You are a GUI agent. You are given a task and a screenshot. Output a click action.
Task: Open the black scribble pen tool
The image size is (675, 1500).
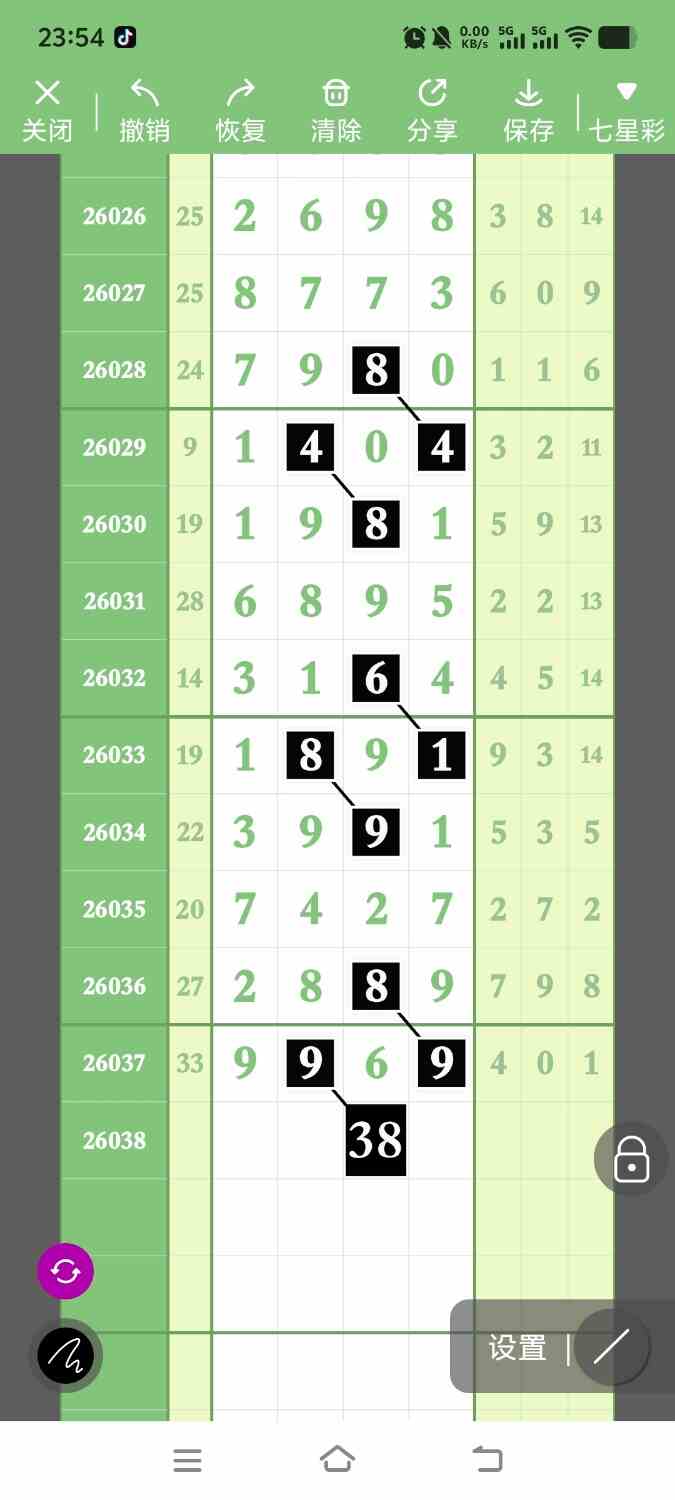pyautogui.click(x=66, y=1356)
